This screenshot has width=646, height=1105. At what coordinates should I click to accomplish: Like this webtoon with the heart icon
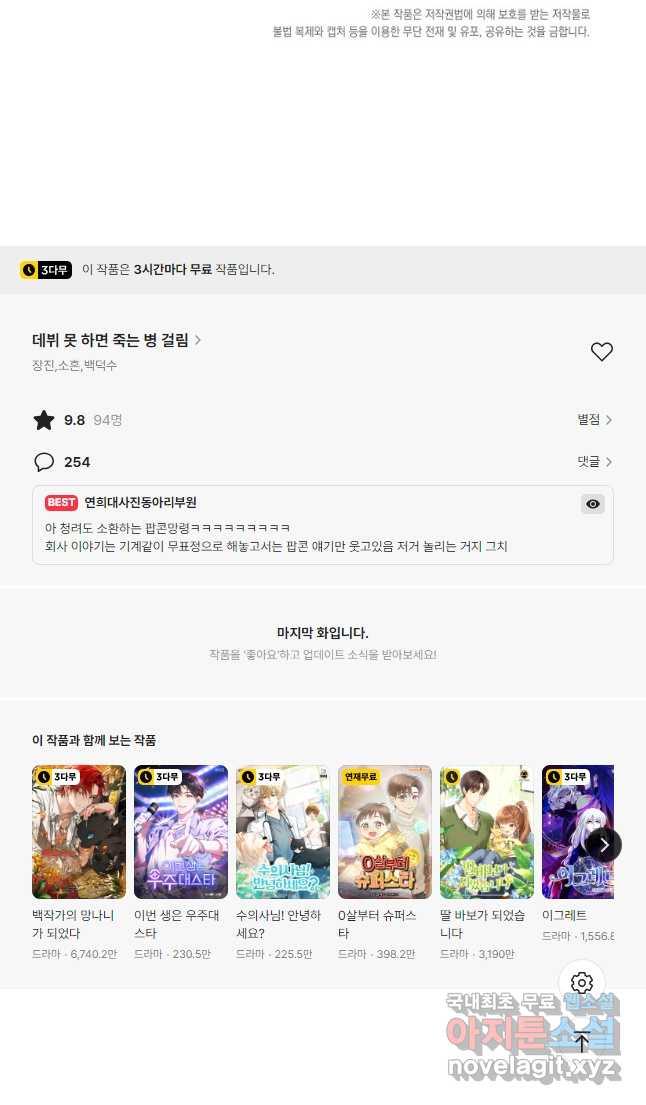click(601, 352)
